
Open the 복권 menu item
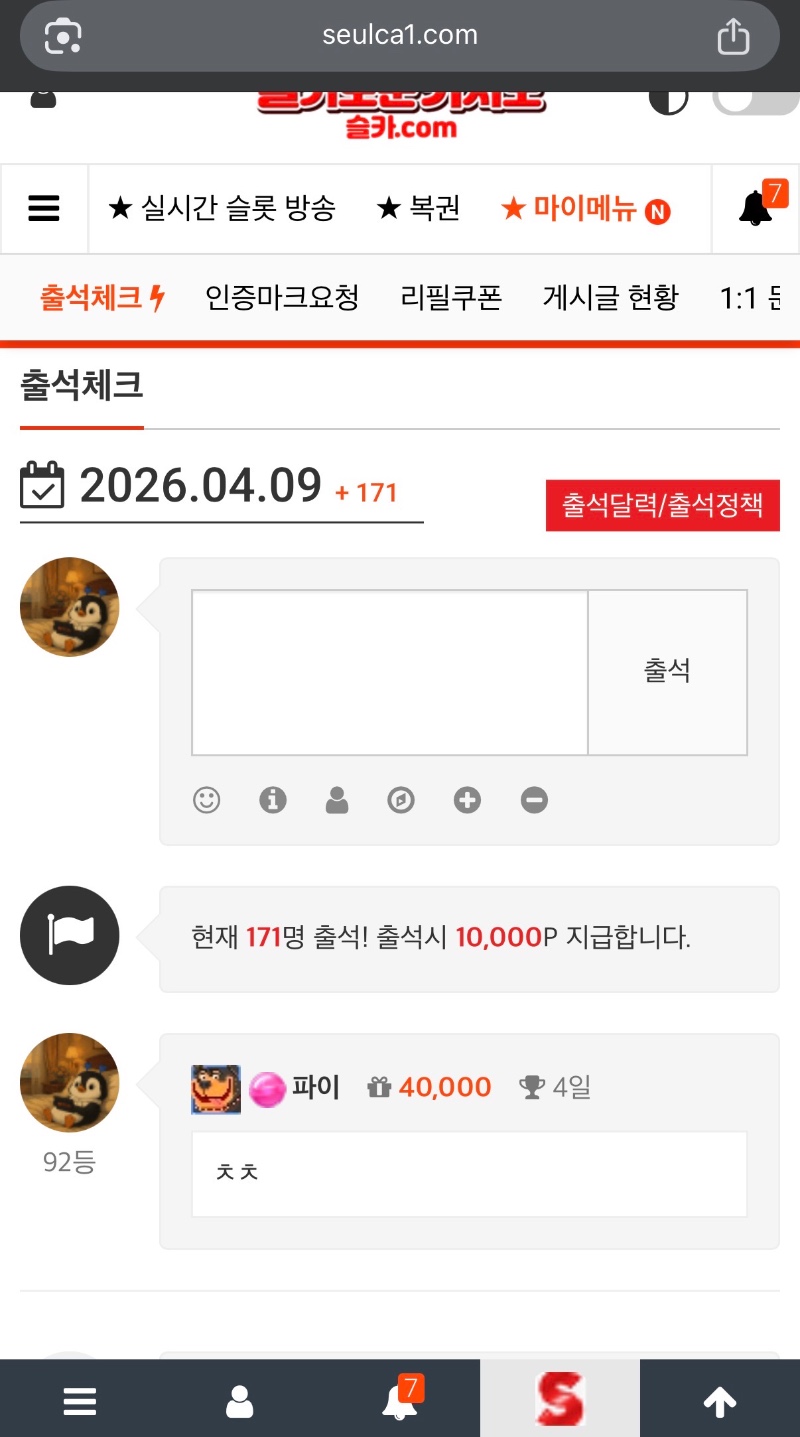click(418, 209)
